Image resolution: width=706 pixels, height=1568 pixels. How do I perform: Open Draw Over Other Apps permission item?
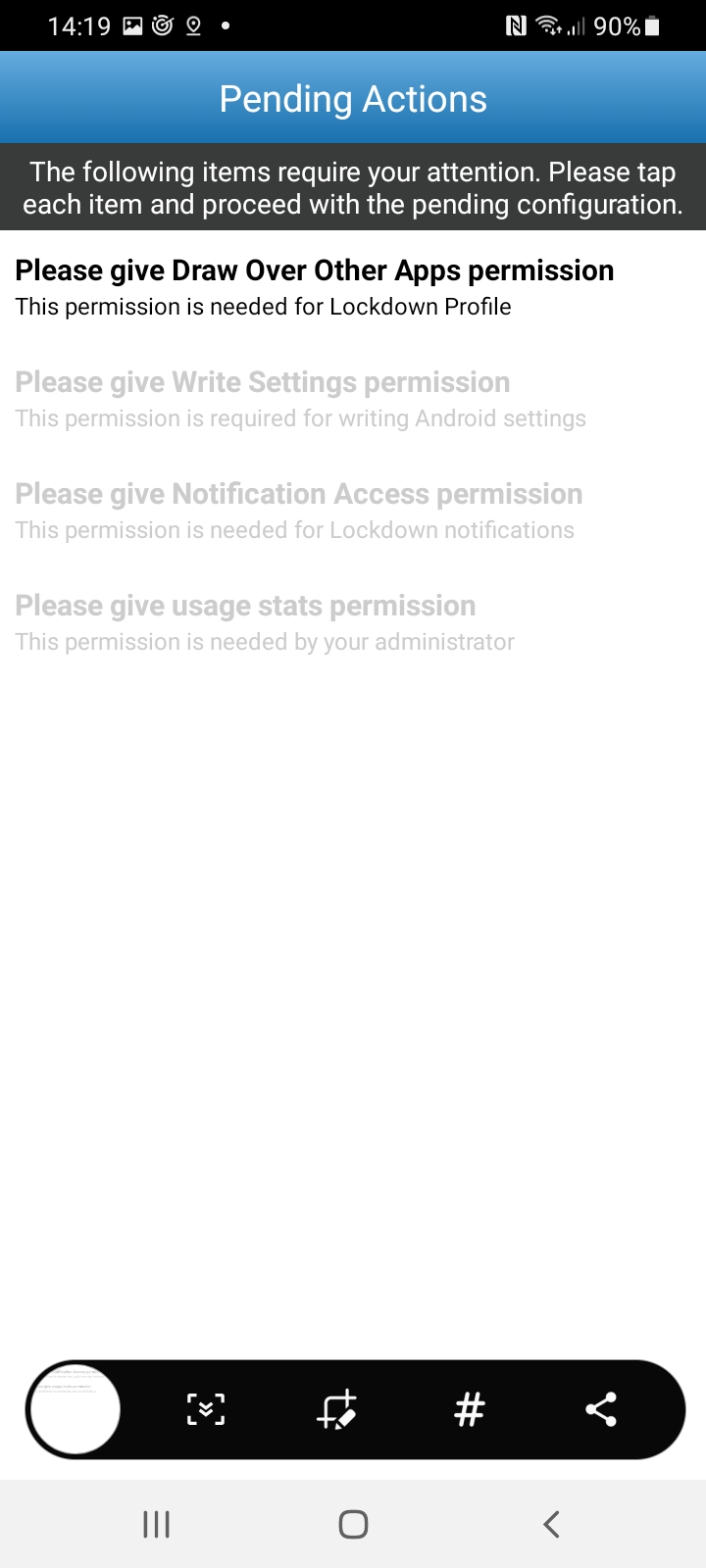tap(314, 287)
